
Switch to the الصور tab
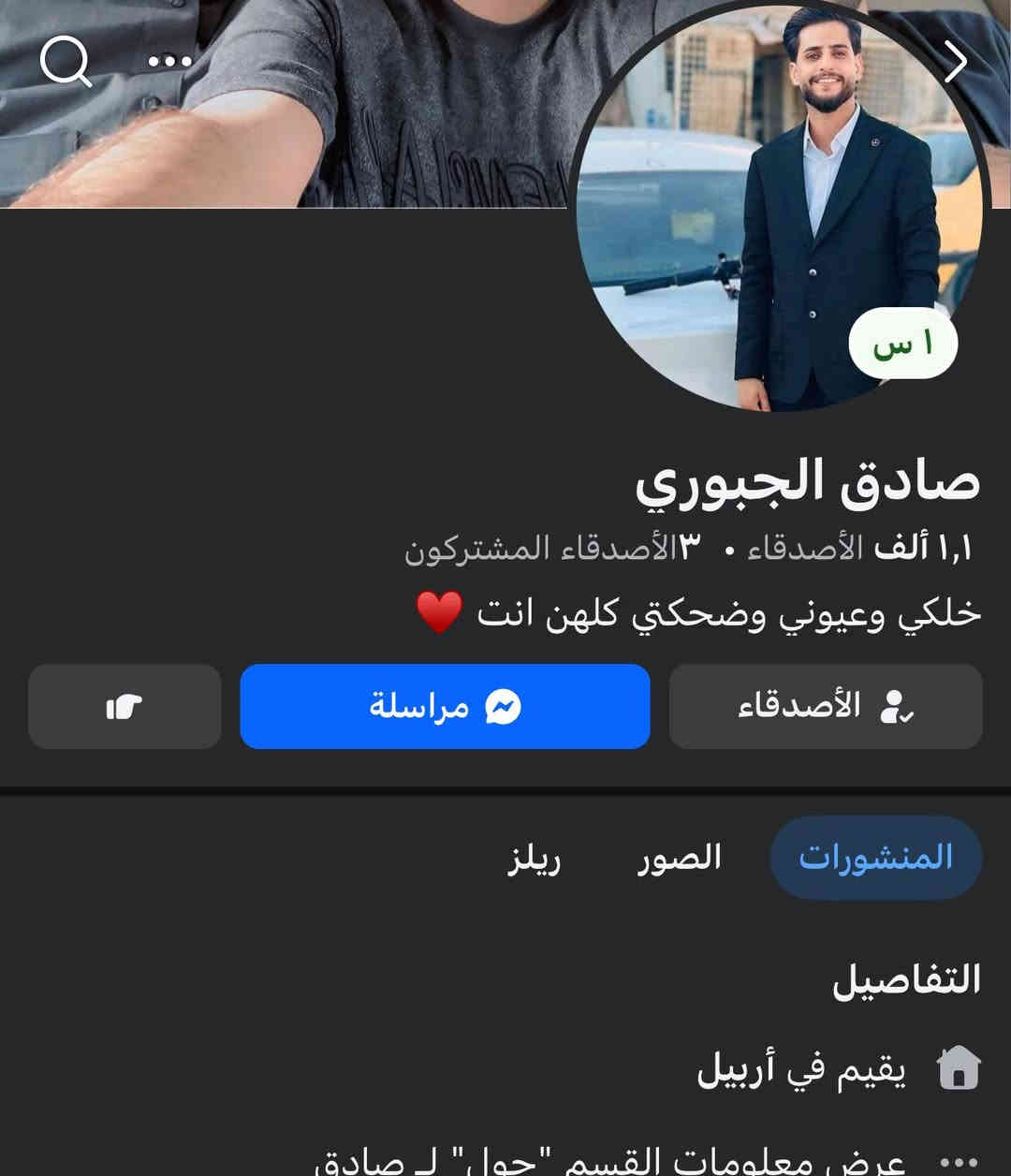[680, 857]
